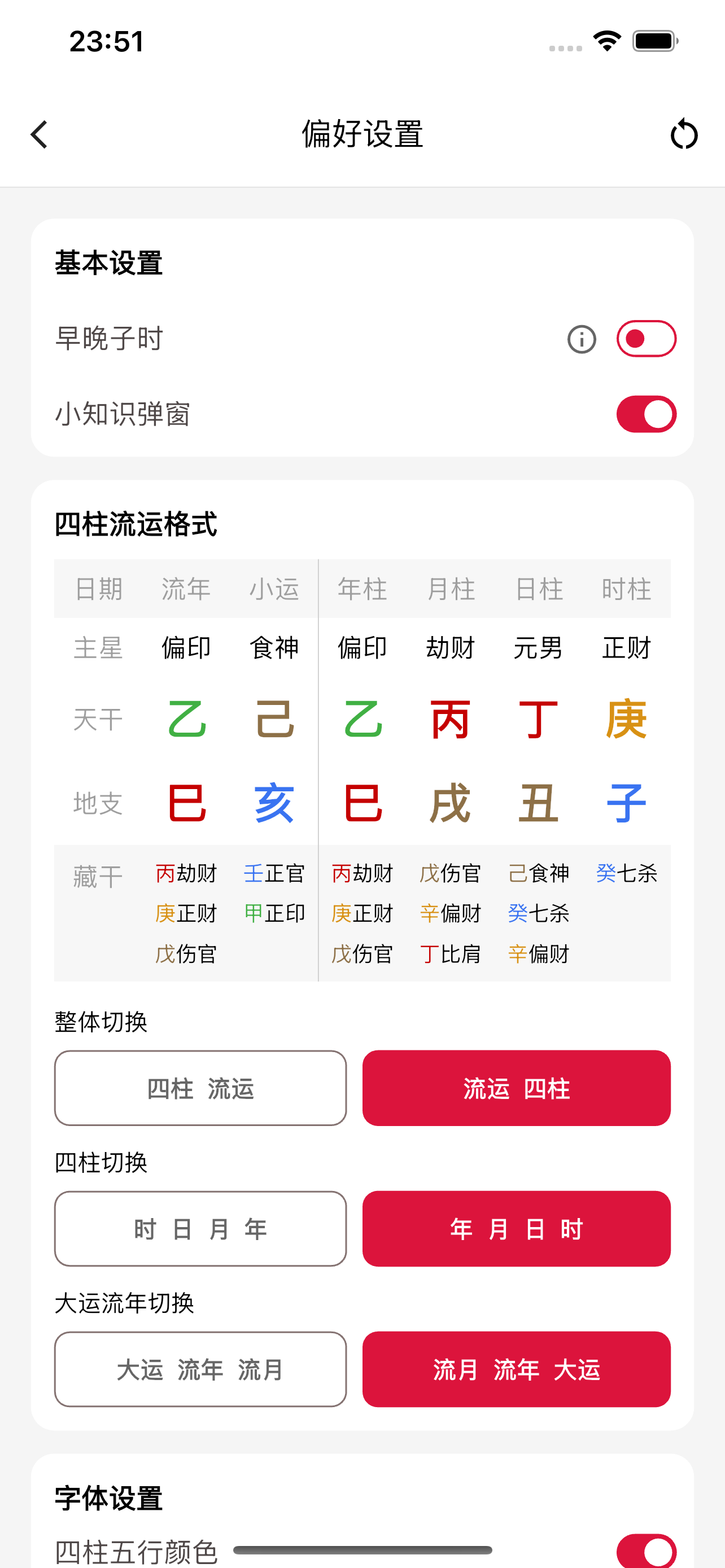The width and height of the screenshot is (725, 1568).
Task: Click the 基本设置 section heading
Action: click(108, 262)
